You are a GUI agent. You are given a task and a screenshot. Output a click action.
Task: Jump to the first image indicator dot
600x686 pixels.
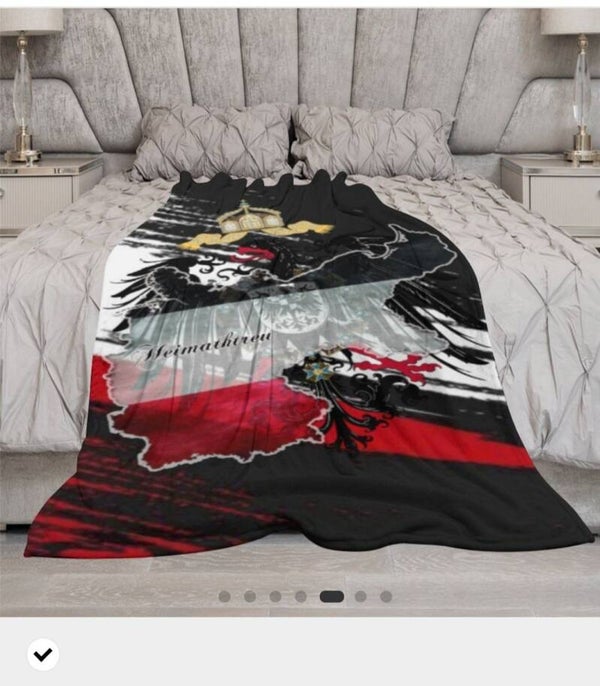[224, 596]
